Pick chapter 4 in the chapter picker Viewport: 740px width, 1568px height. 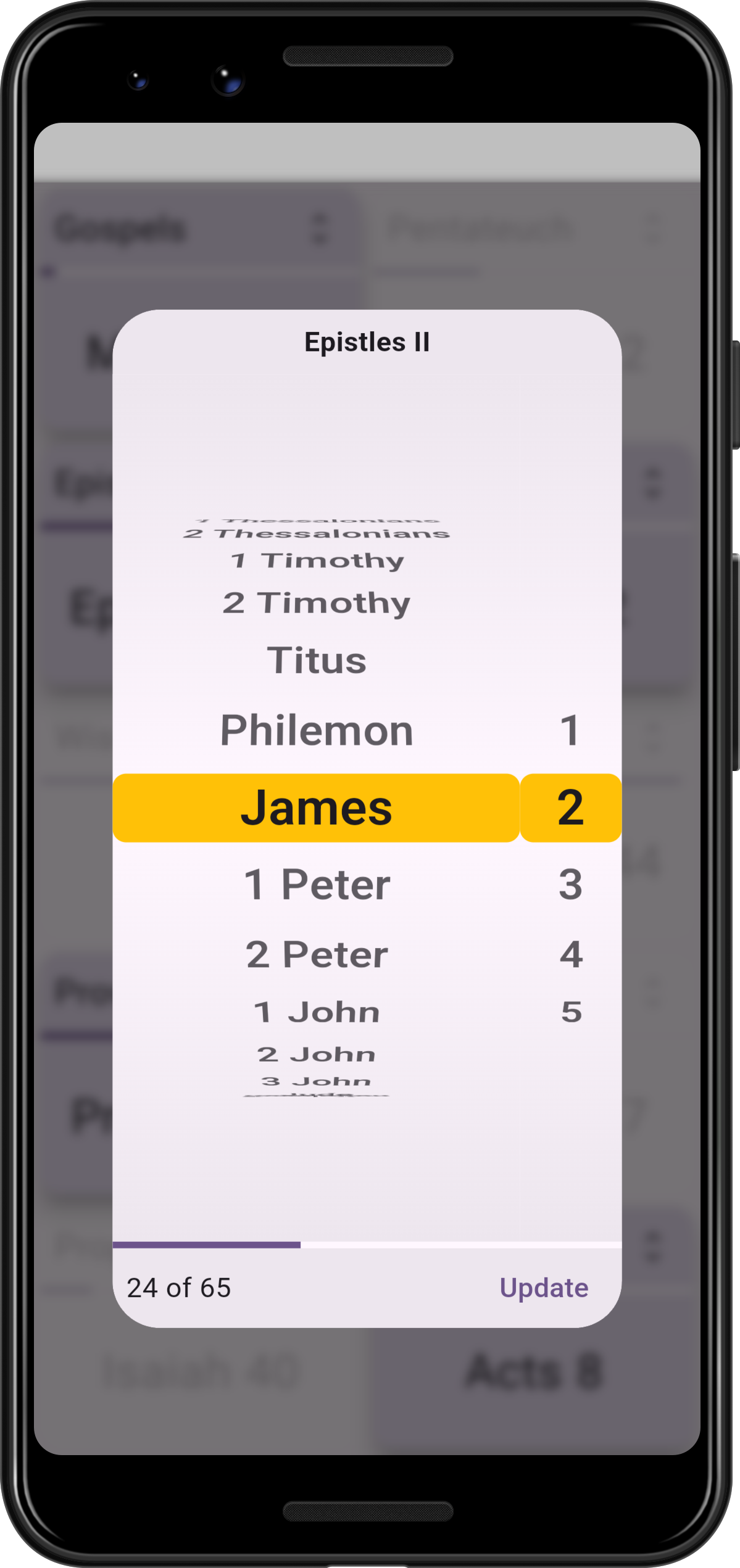point(571,955)
